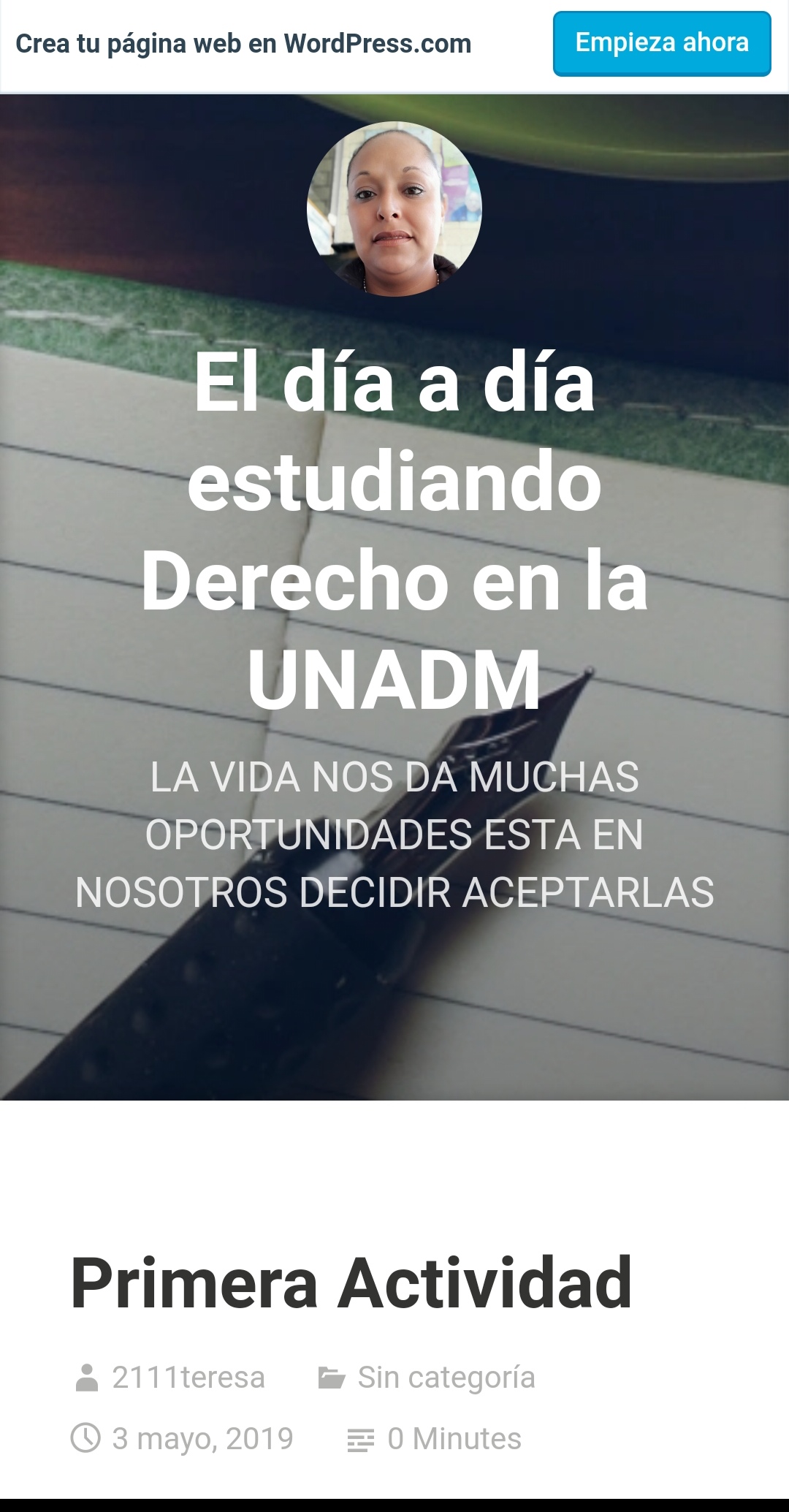Tap Crea tu página web en WordPress.com
The image size is (789, 1512).
pyautogui.click(x=243, y=44)
